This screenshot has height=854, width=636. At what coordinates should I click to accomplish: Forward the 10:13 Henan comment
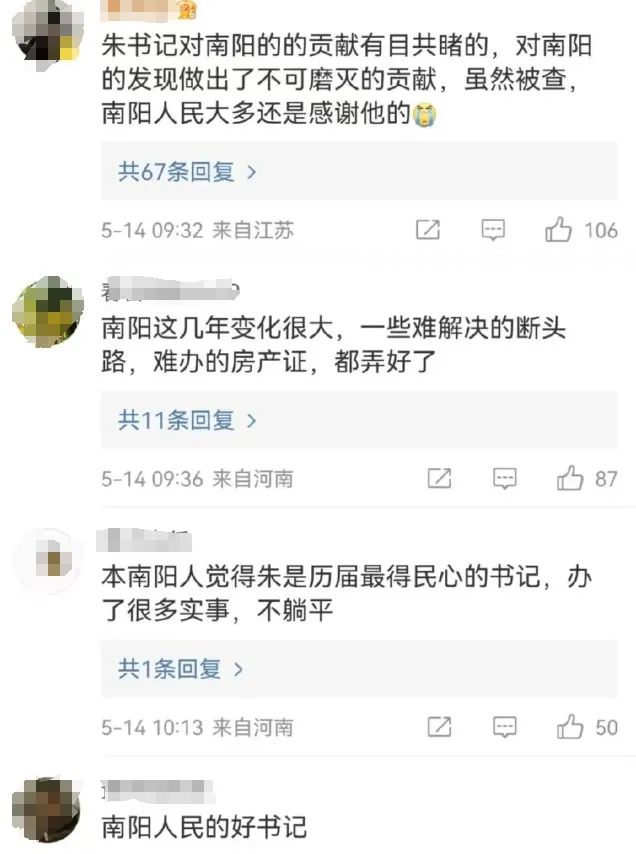440,727
